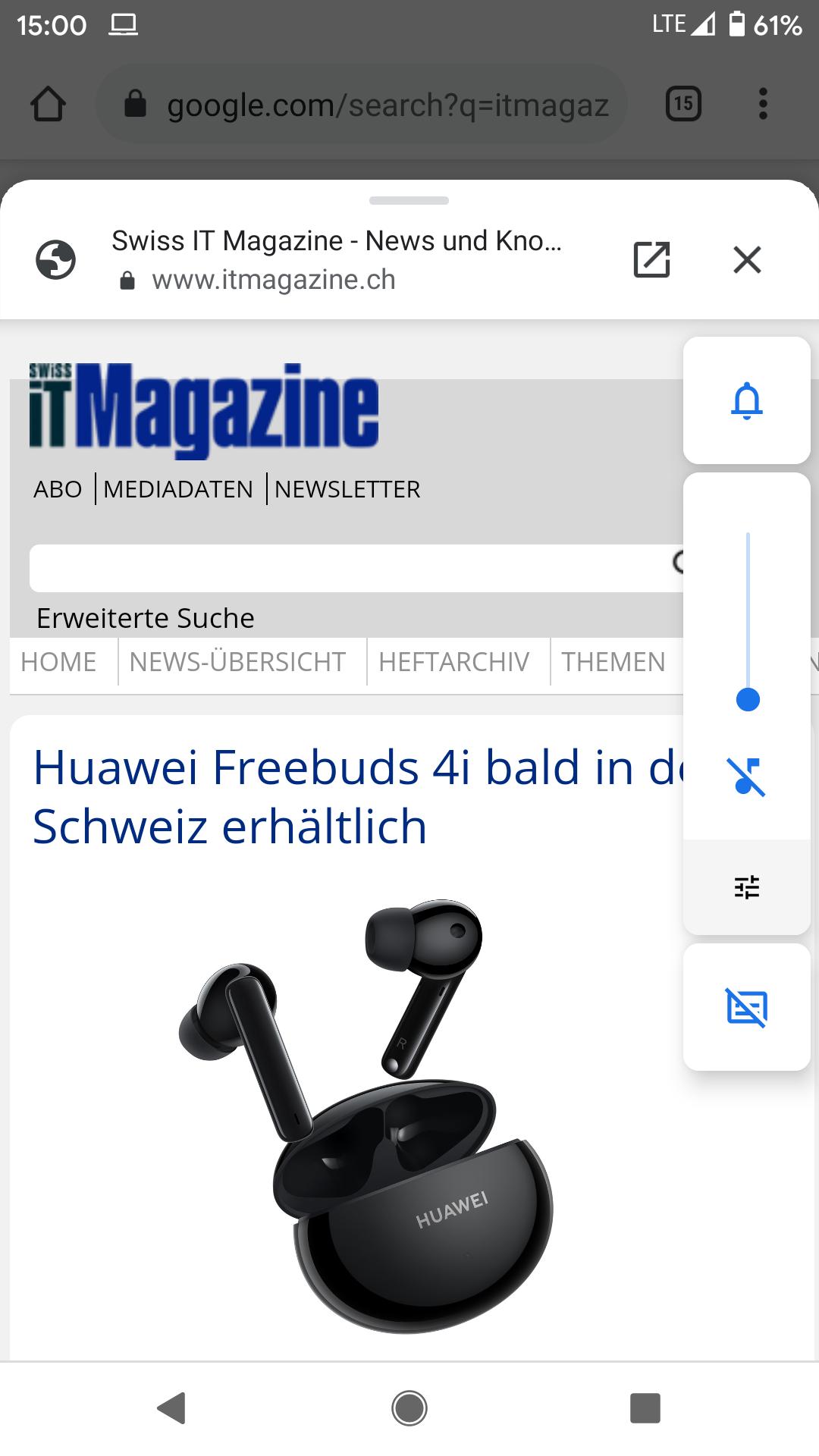Open the NEWSLETTER link

[x=347, y=489]
